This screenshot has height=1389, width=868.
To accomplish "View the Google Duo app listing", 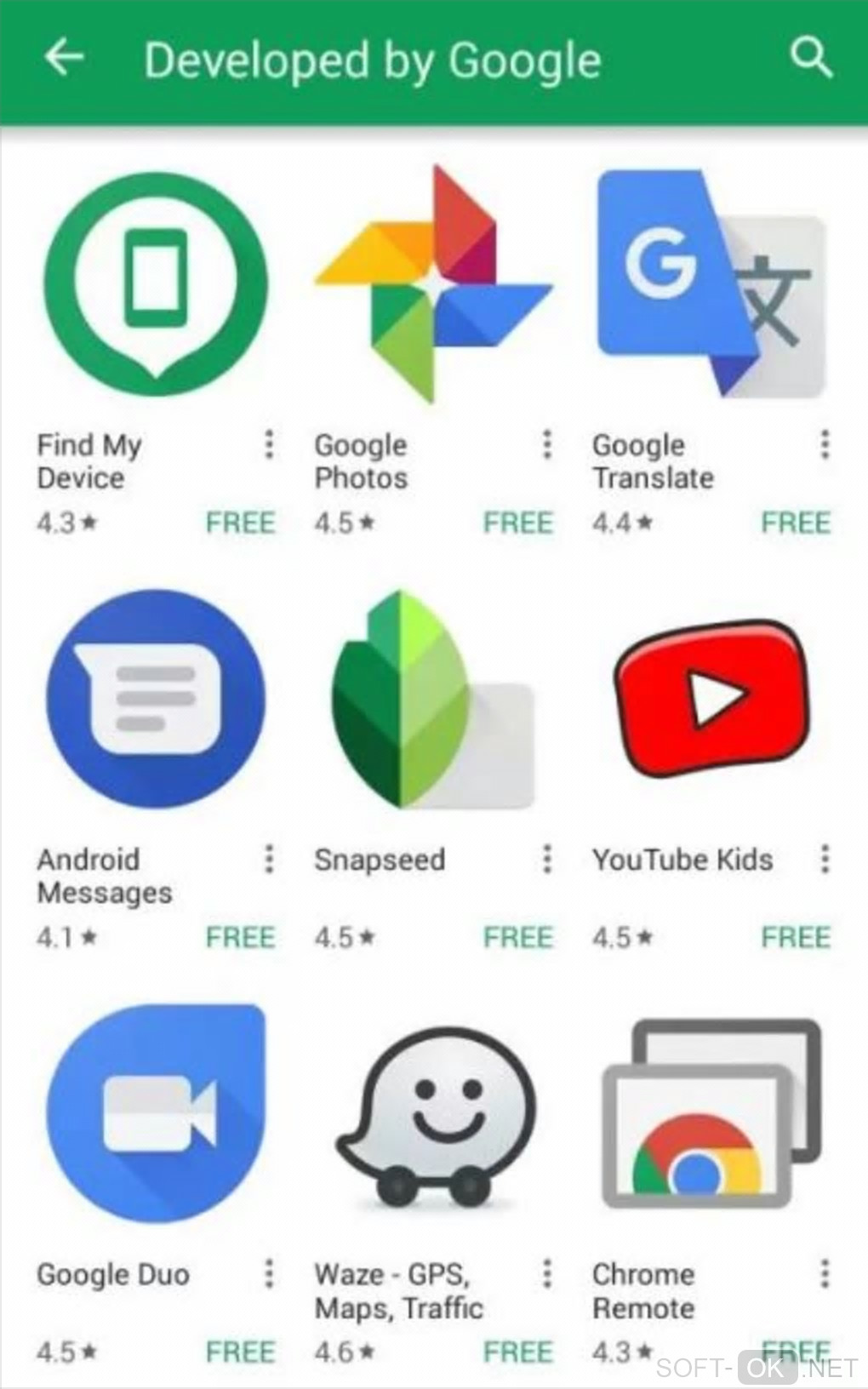I will click(156, 1113).
